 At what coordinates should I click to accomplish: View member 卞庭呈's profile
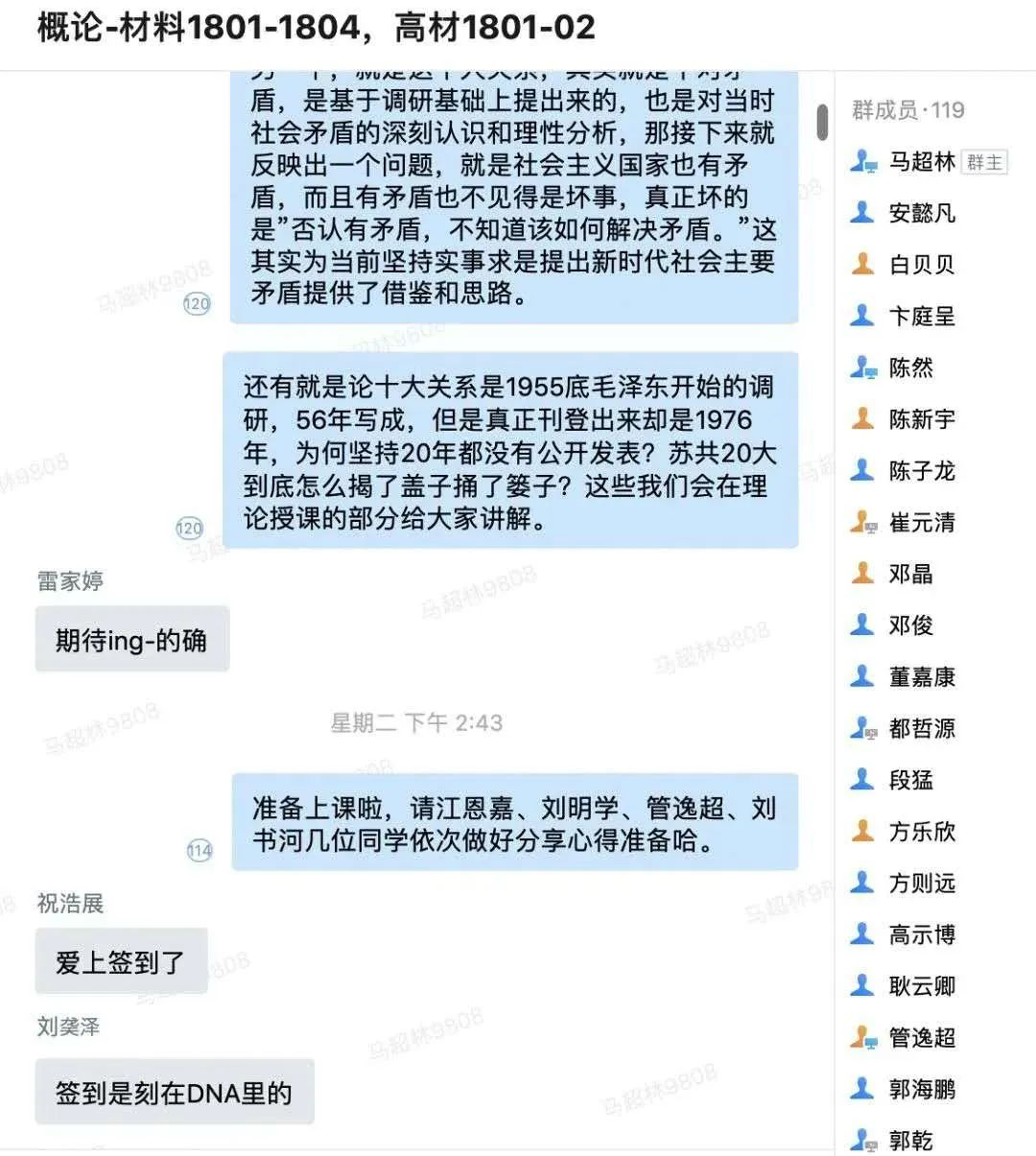pos(921,317)
